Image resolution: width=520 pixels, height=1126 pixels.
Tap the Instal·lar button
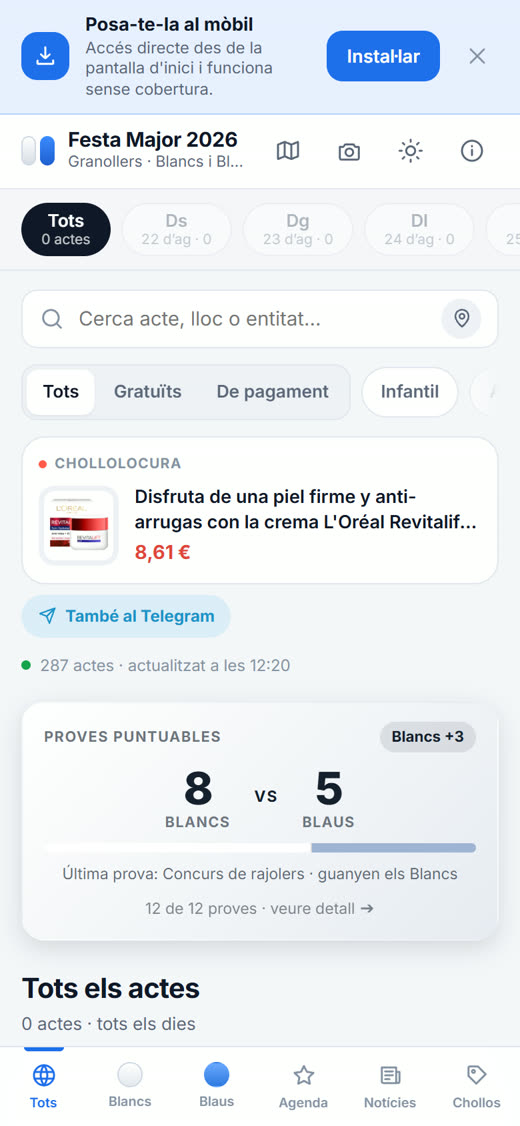pos(383,56)
